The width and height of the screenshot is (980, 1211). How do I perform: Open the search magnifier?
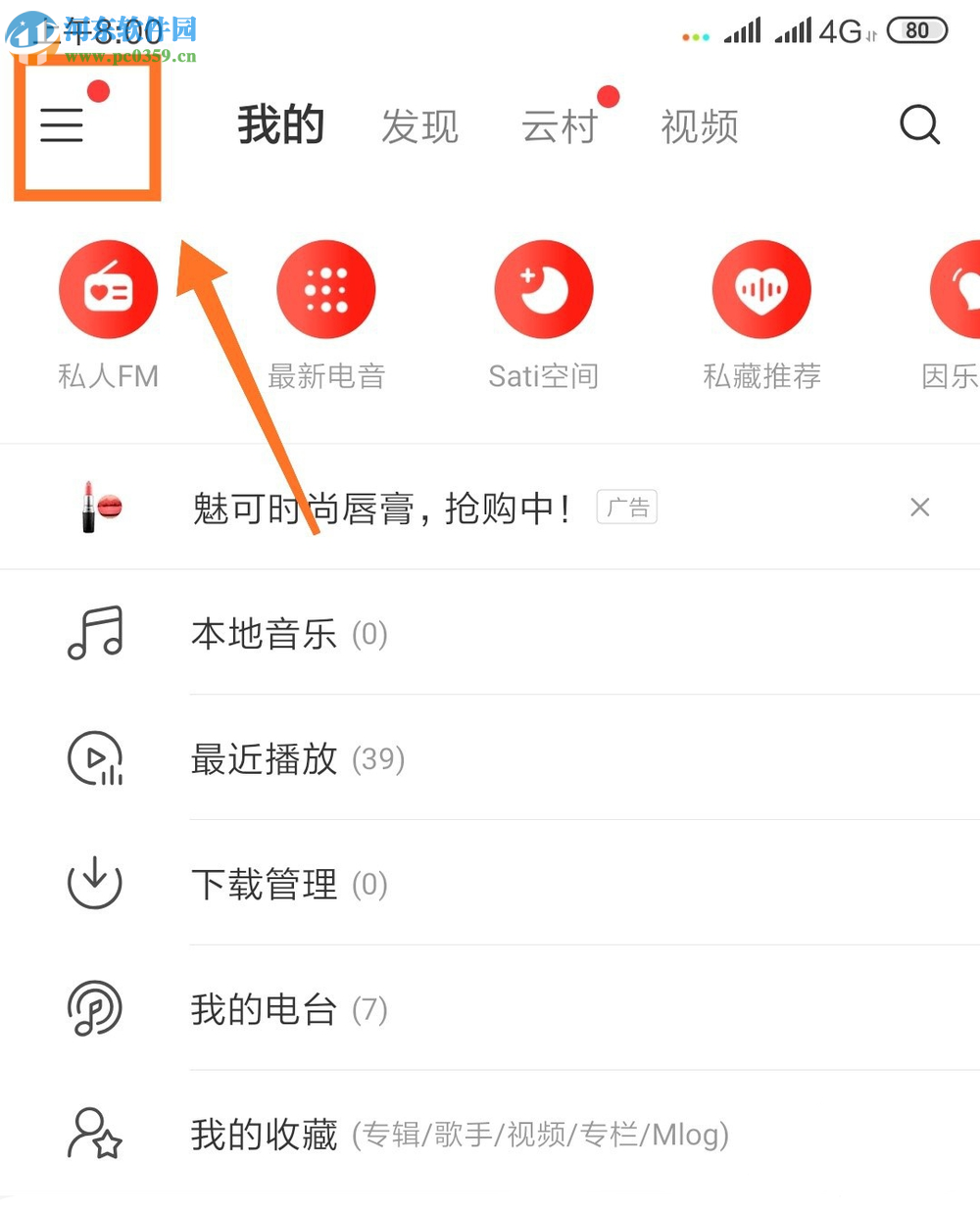click(919, 125)
